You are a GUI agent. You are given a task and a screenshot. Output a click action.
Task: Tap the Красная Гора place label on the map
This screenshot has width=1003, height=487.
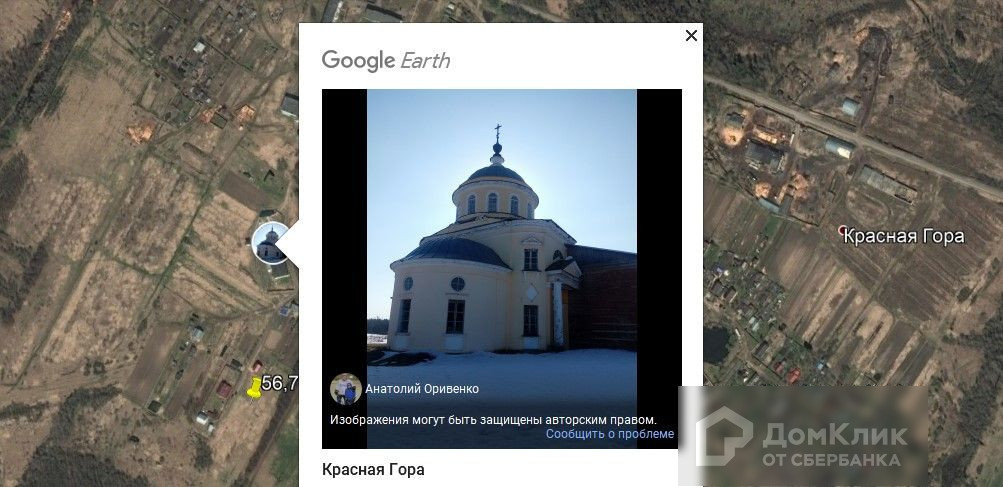[x=903, y=236]
